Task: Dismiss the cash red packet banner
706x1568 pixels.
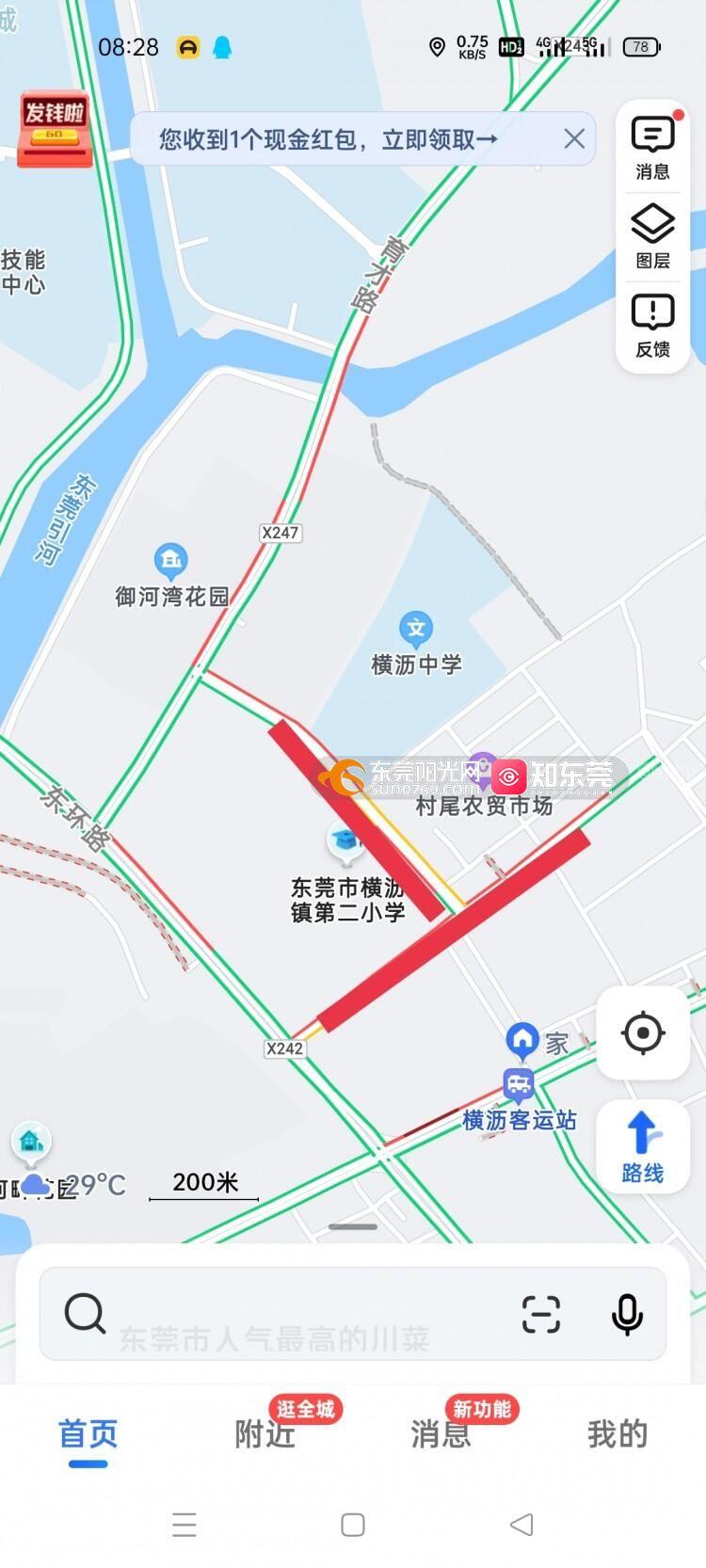Action: point(574,139)
